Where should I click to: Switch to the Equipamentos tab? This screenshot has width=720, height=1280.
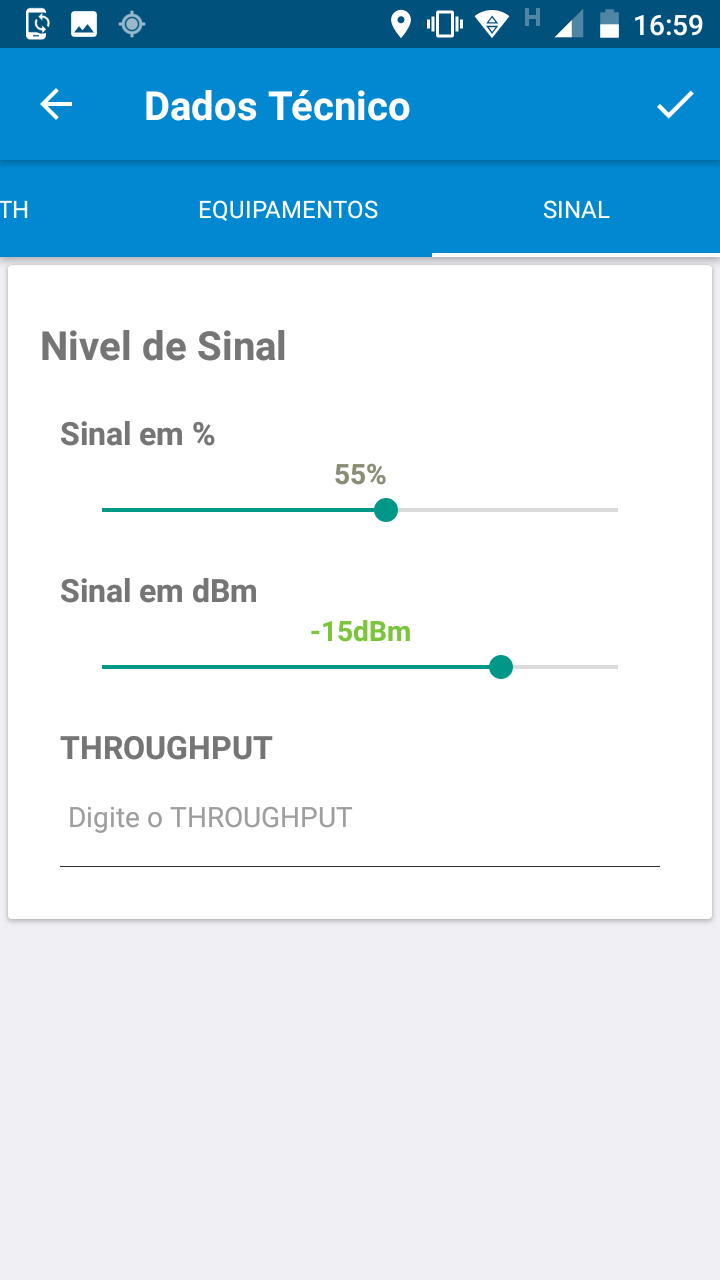coord(288,210)
